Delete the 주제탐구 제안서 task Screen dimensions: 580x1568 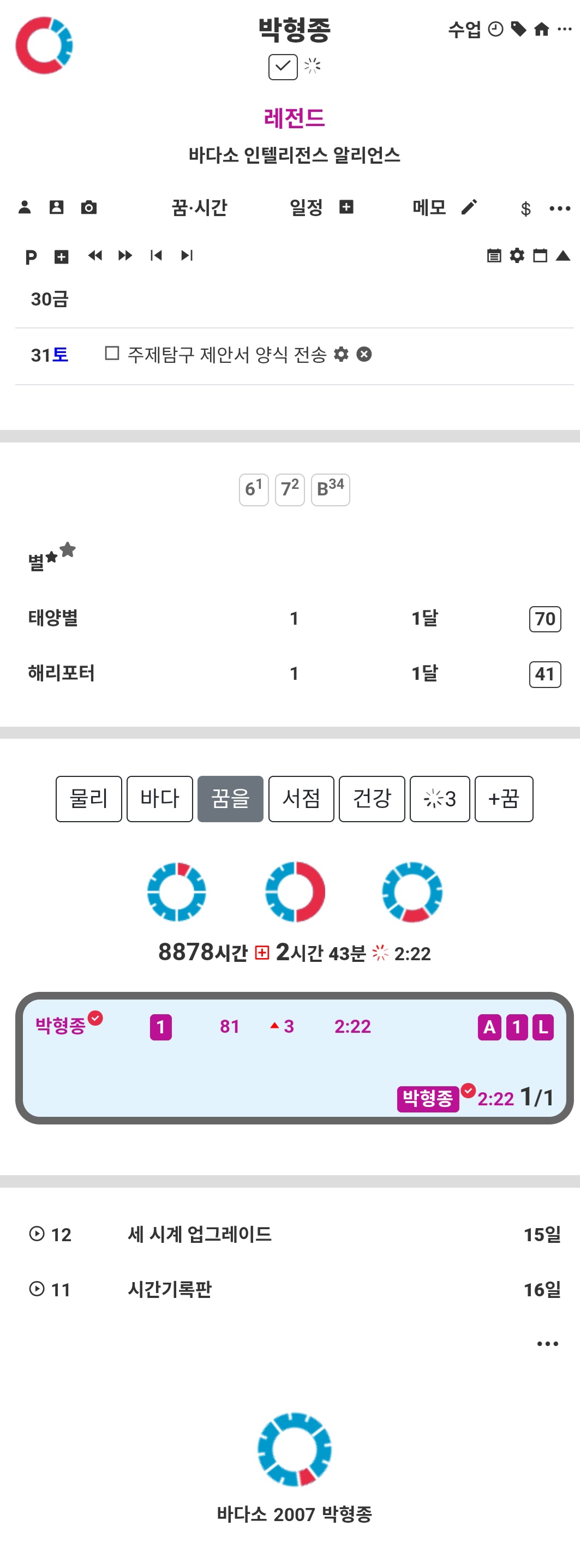[x=364, y=354]
